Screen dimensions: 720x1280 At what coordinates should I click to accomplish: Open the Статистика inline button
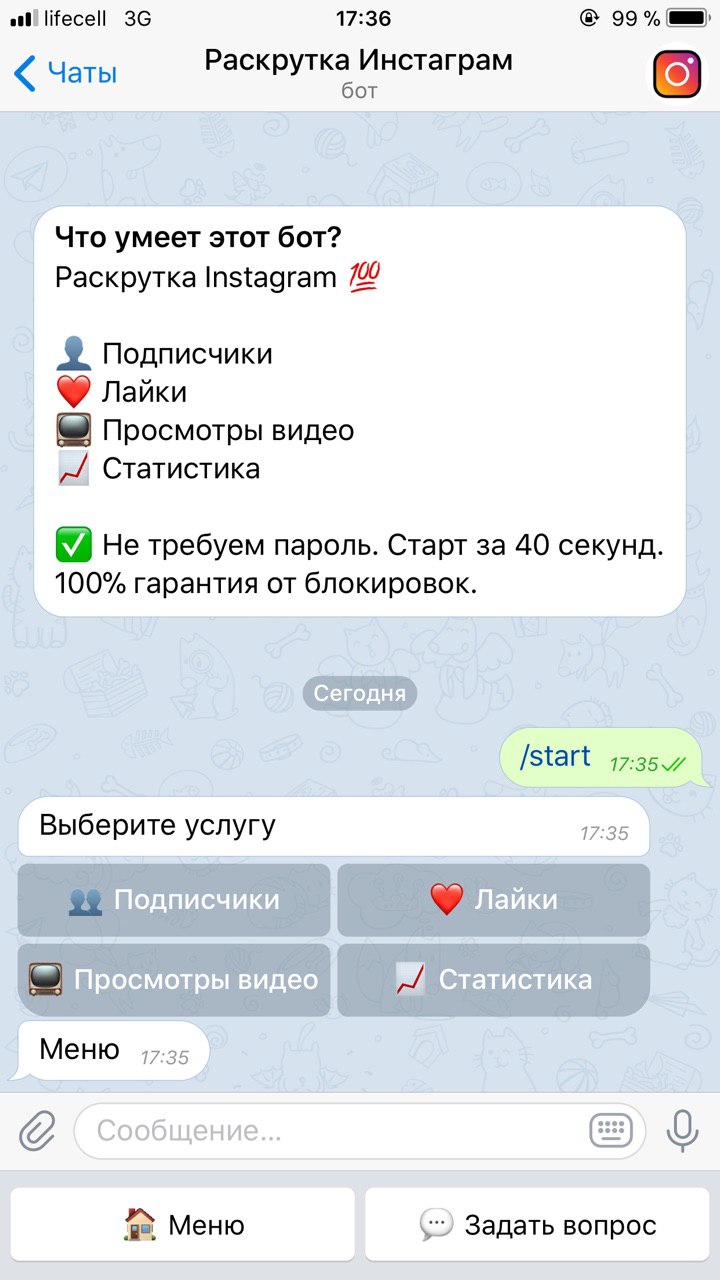pyautogui.click(x=493, y=980)
